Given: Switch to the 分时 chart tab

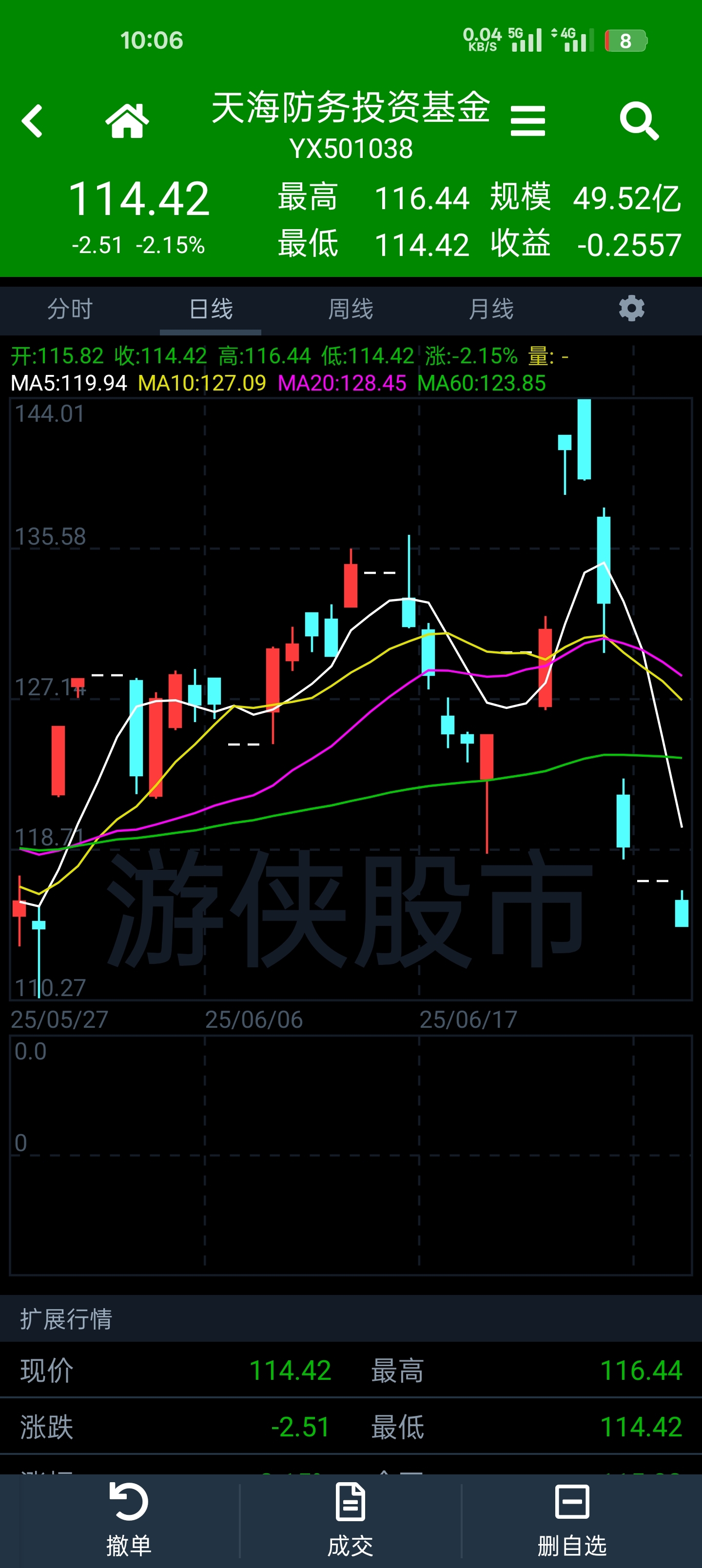Looking at the screenshot, I should click(70, 309).
